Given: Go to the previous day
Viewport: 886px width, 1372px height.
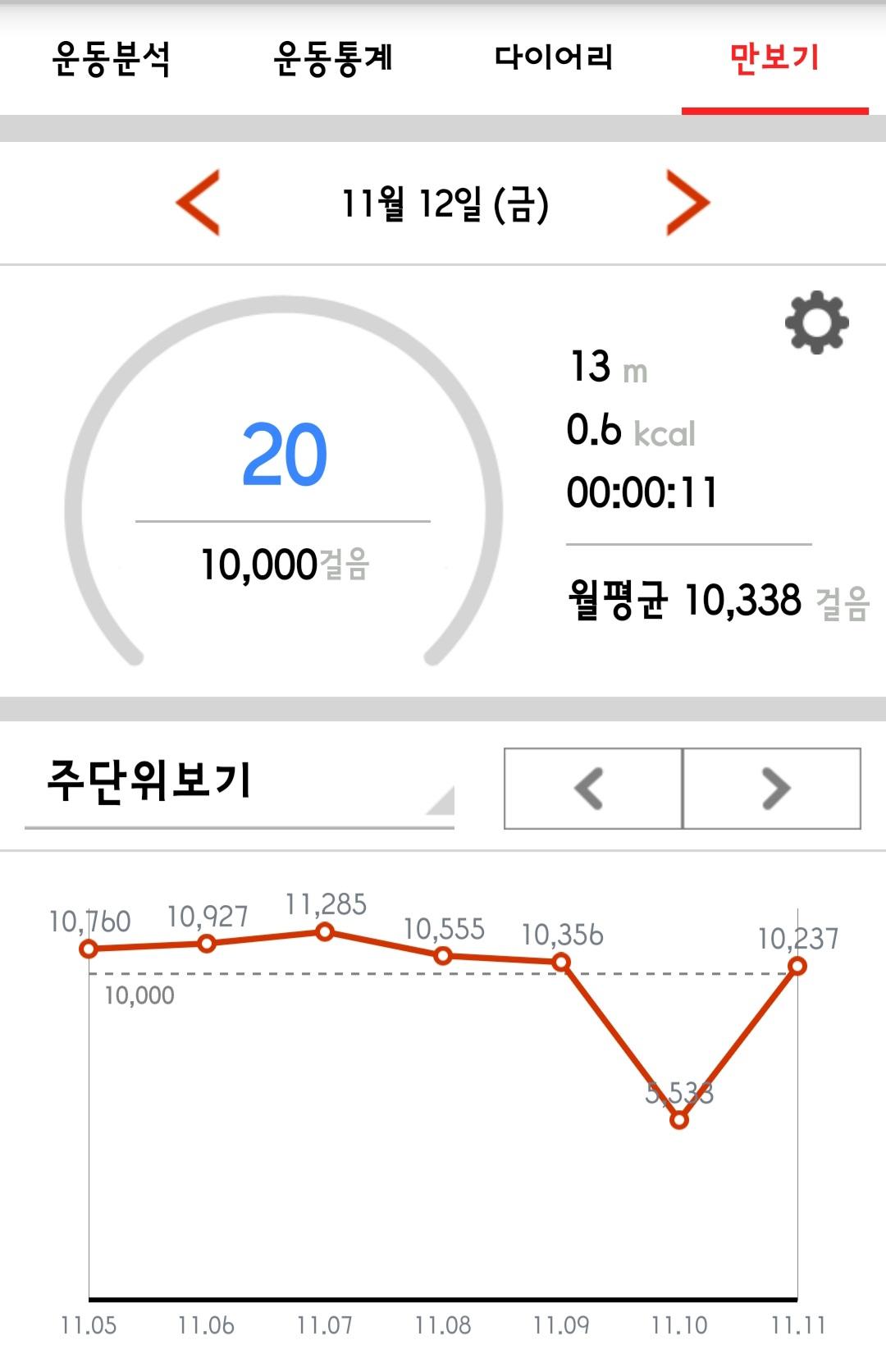Looking at the screenshot, I should pos(199,203).
